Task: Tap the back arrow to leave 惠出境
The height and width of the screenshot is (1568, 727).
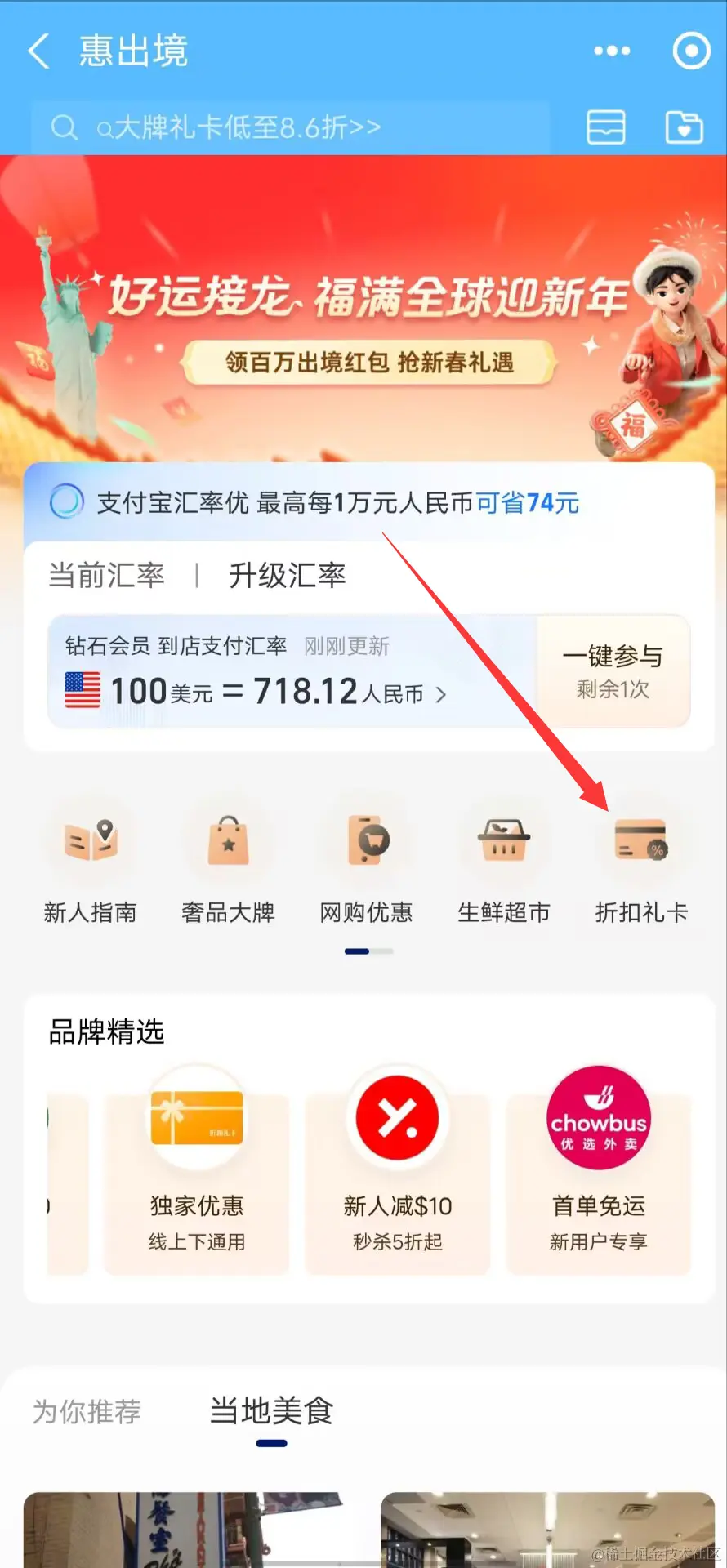Action: pos(38,50)
